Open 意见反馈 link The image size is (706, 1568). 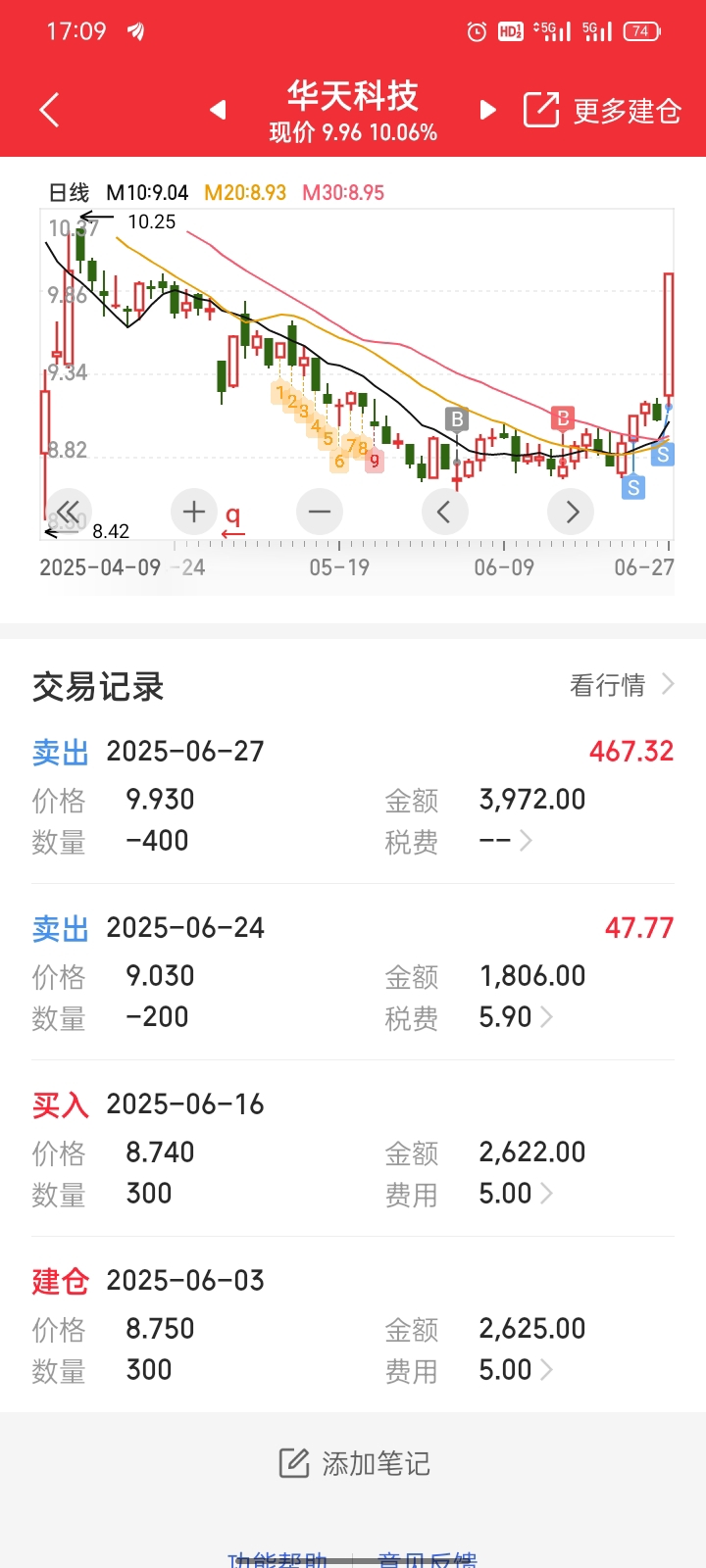[428, 1559]
